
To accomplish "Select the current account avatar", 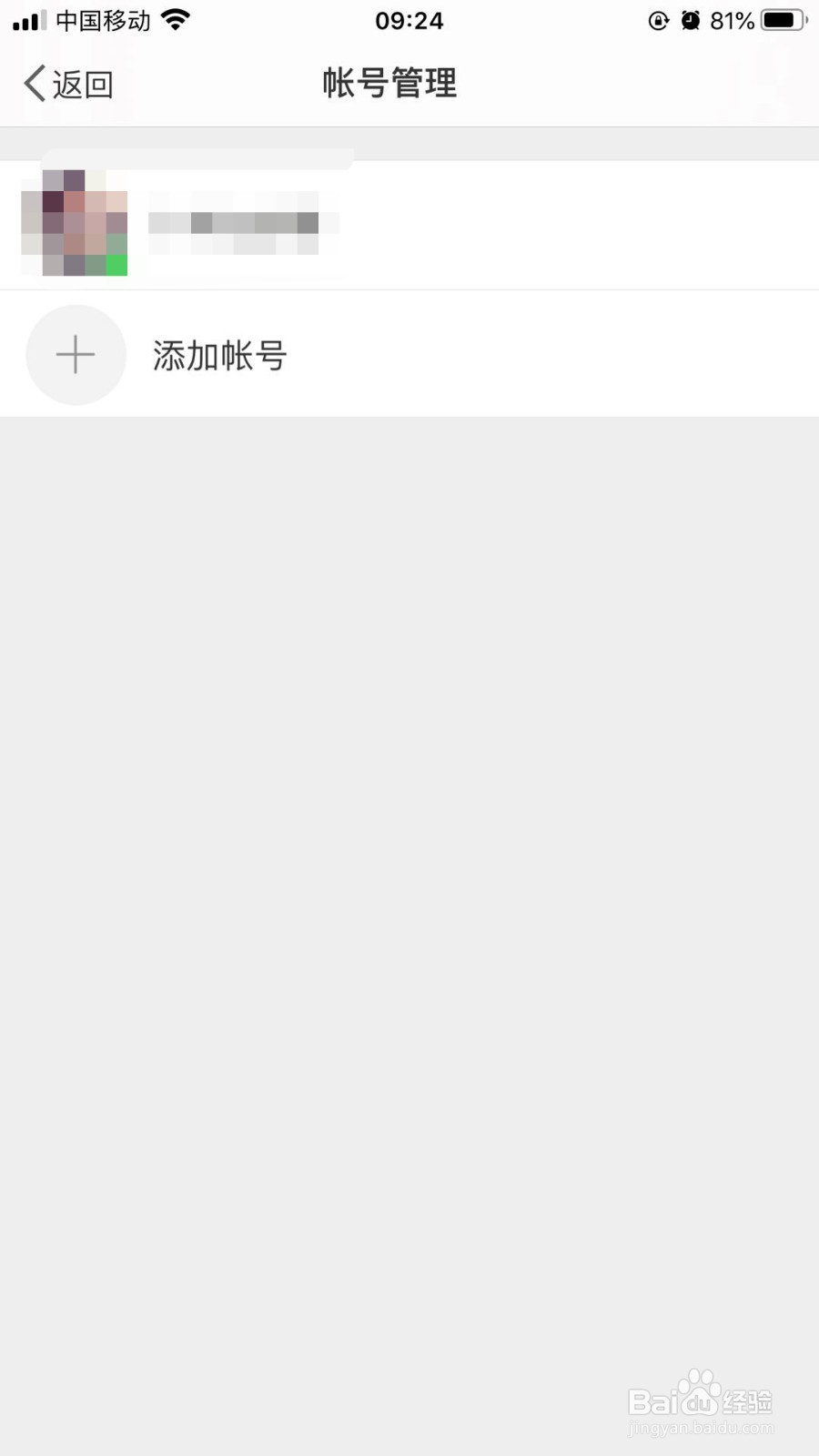I will coord(73,223).
